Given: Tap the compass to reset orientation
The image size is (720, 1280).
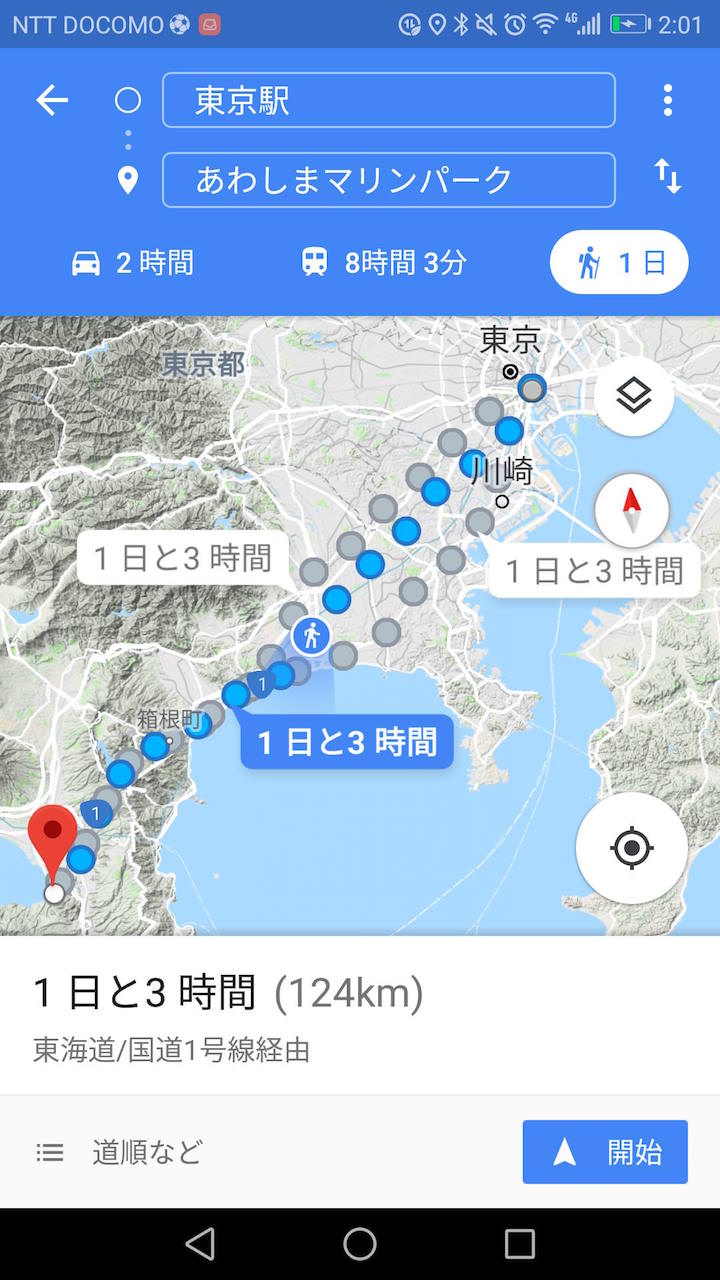Looking at the screenshot, I should pos(631,510).
